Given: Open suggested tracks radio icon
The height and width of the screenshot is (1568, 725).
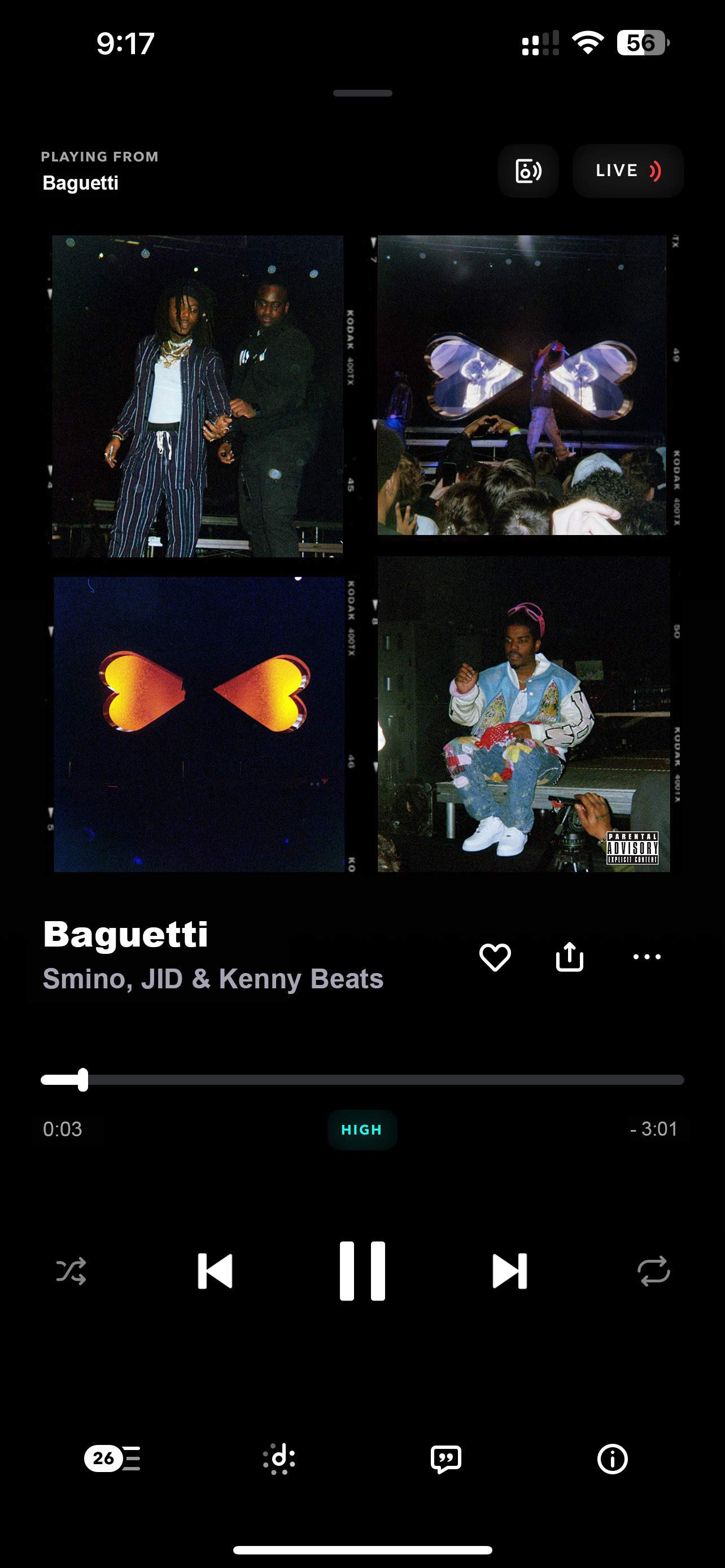Looking at the screenshot, I should click(279, 1458).
